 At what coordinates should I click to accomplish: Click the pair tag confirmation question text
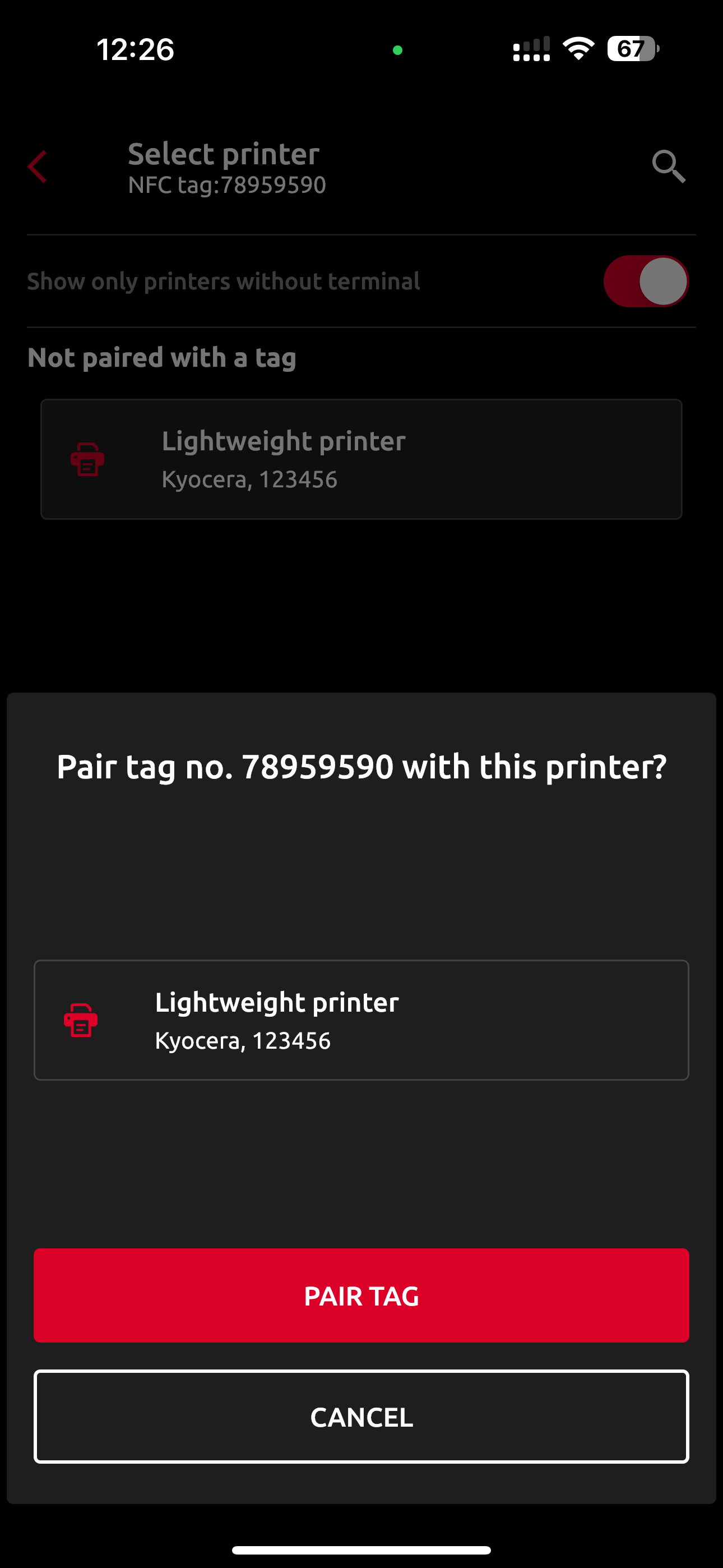click(361, 767)
